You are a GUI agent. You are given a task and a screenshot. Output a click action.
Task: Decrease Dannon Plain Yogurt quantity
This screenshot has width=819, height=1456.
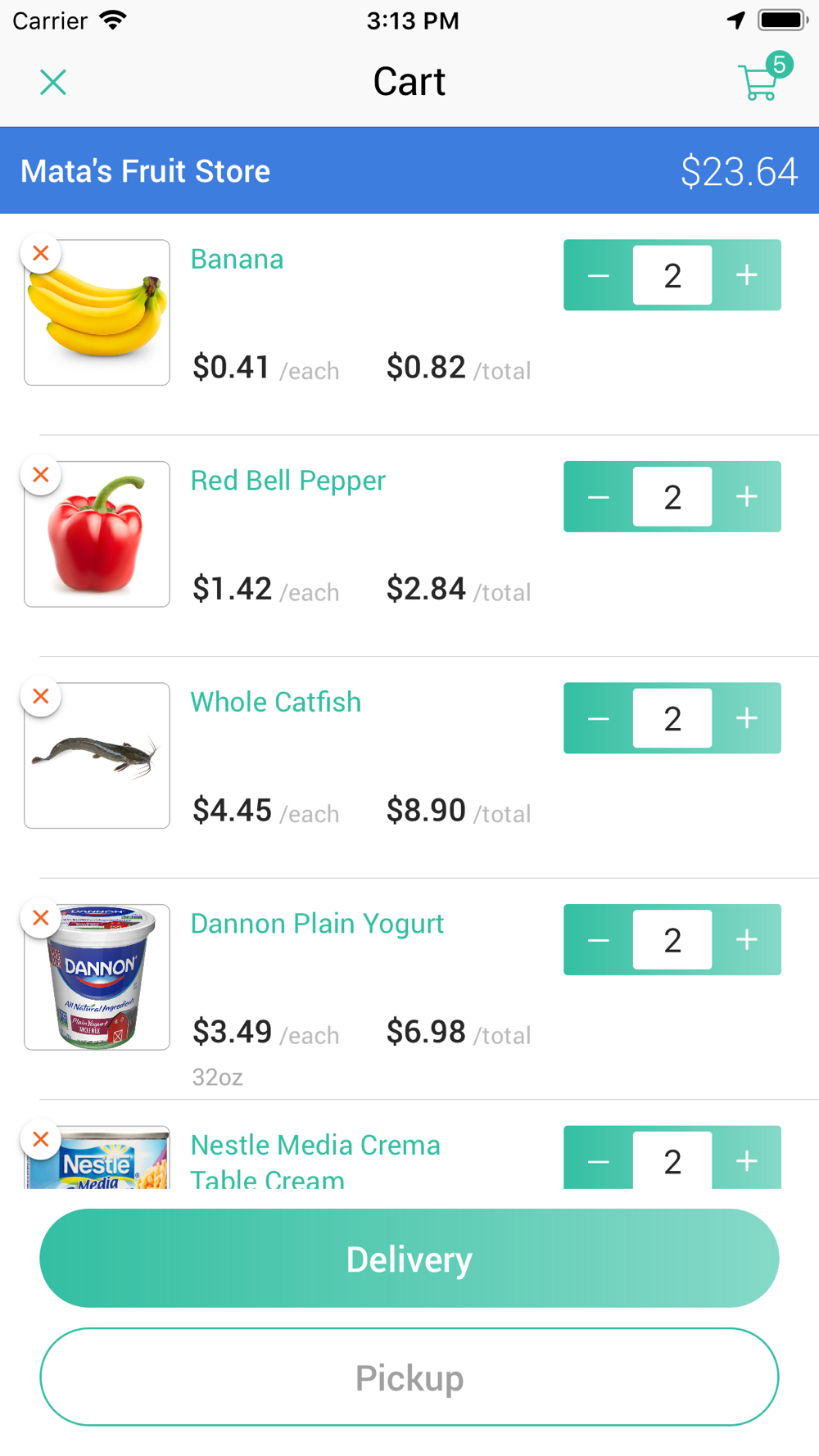[x=599, y=940]
